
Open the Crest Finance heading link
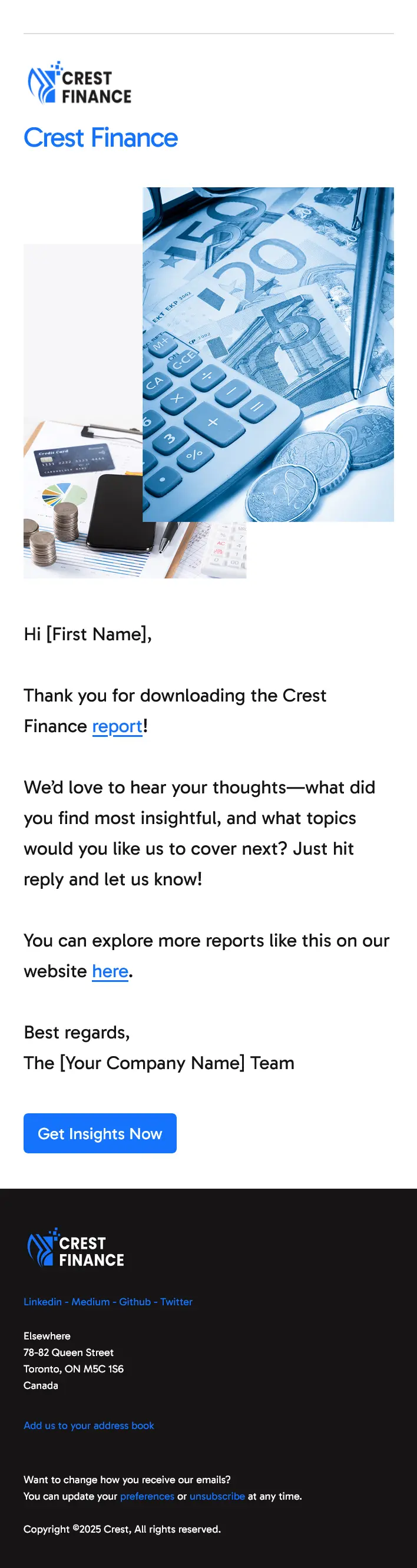[101, 138]
